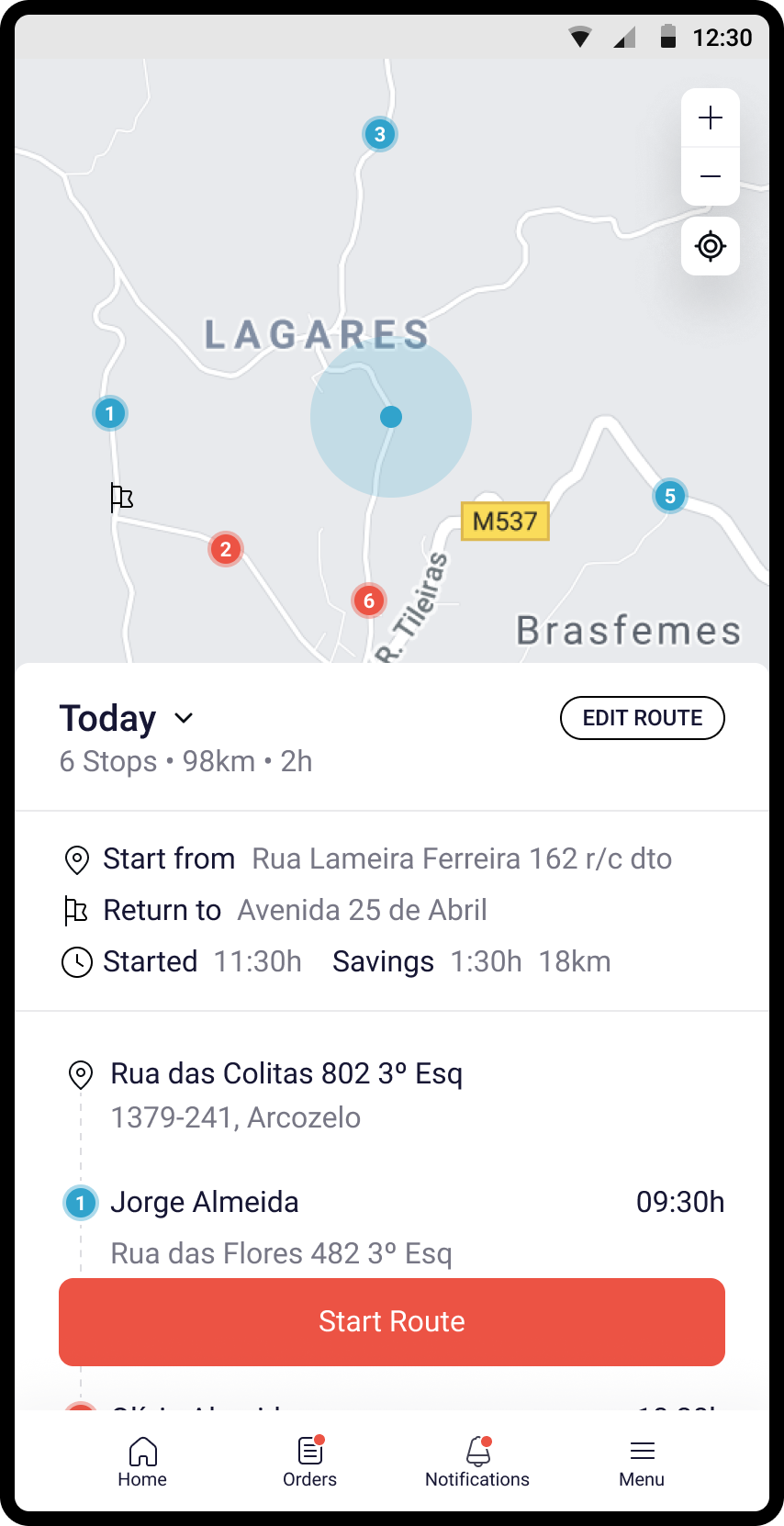784x1526 pixels.
Task: Tap stop number 1 badge for Jorge Almeida
Action: (80, 1202)
